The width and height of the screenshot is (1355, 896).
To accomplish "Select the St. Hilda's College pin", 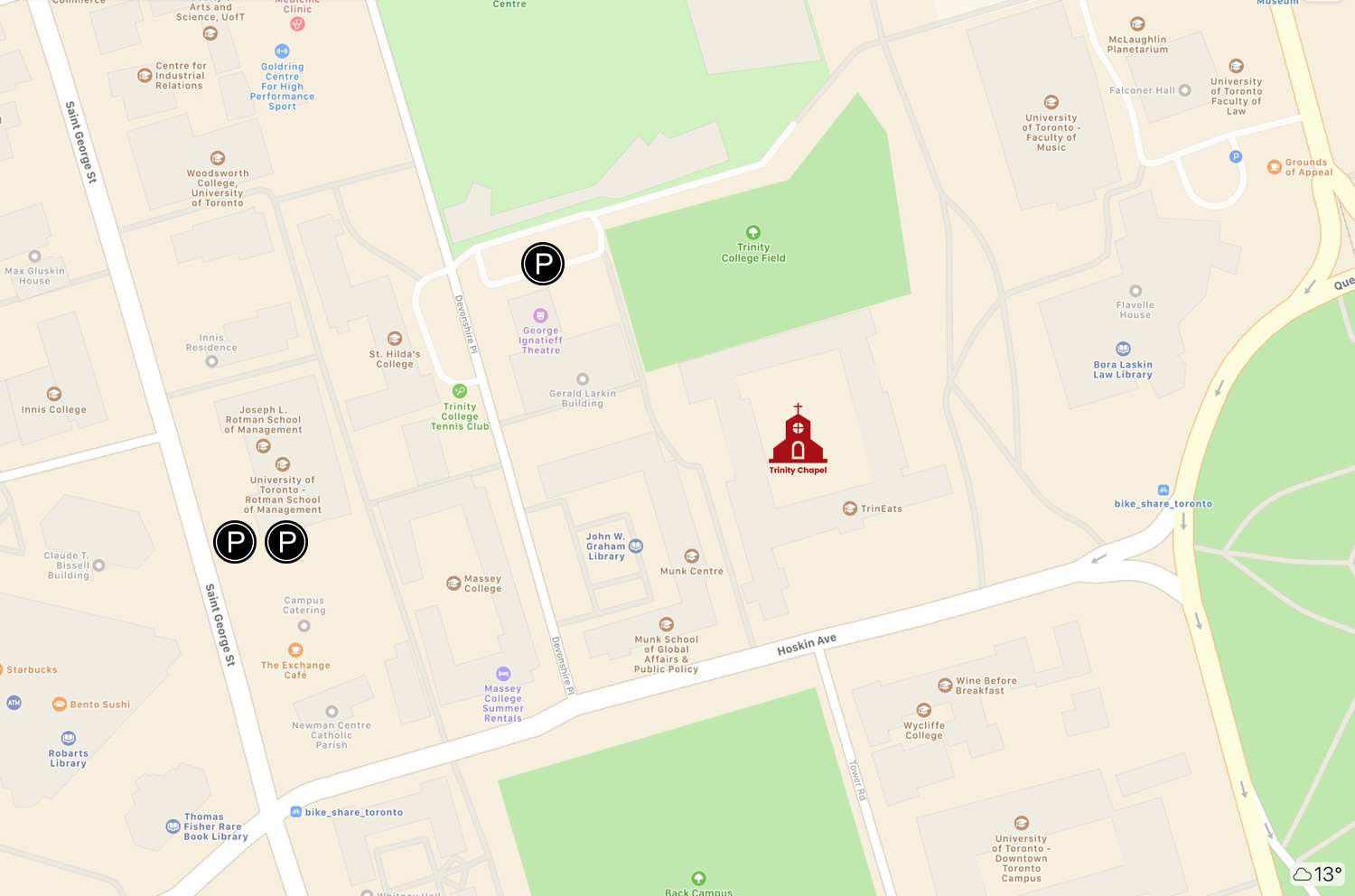I will pyautogui.click(x=395, y=339).
